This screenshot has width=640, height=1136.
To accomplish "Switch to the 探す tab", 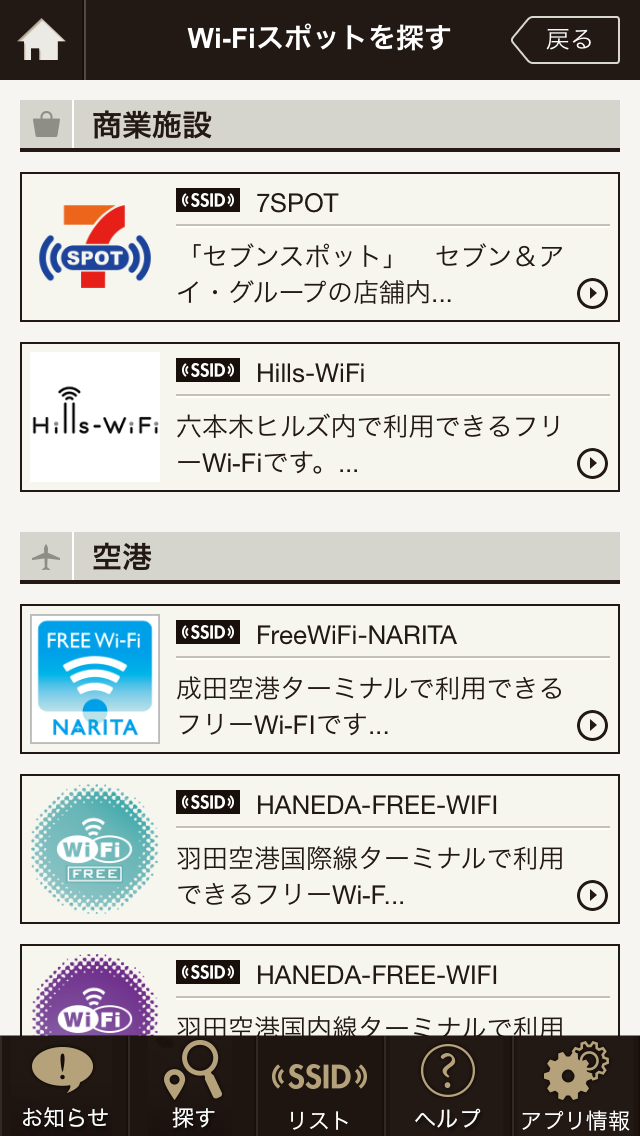I will pos(192,1086).
